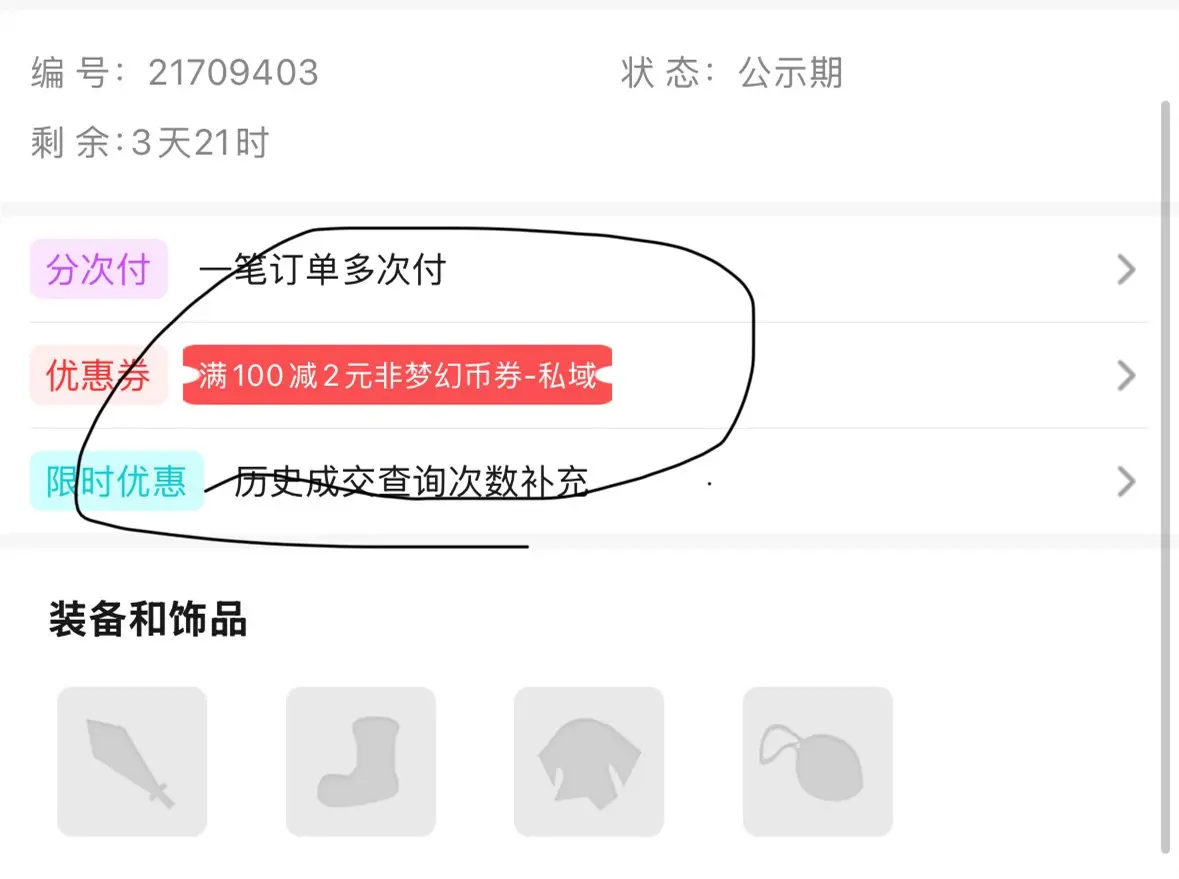View the boots equipment slot
1179x879 pixels.
tap(360, 761)
